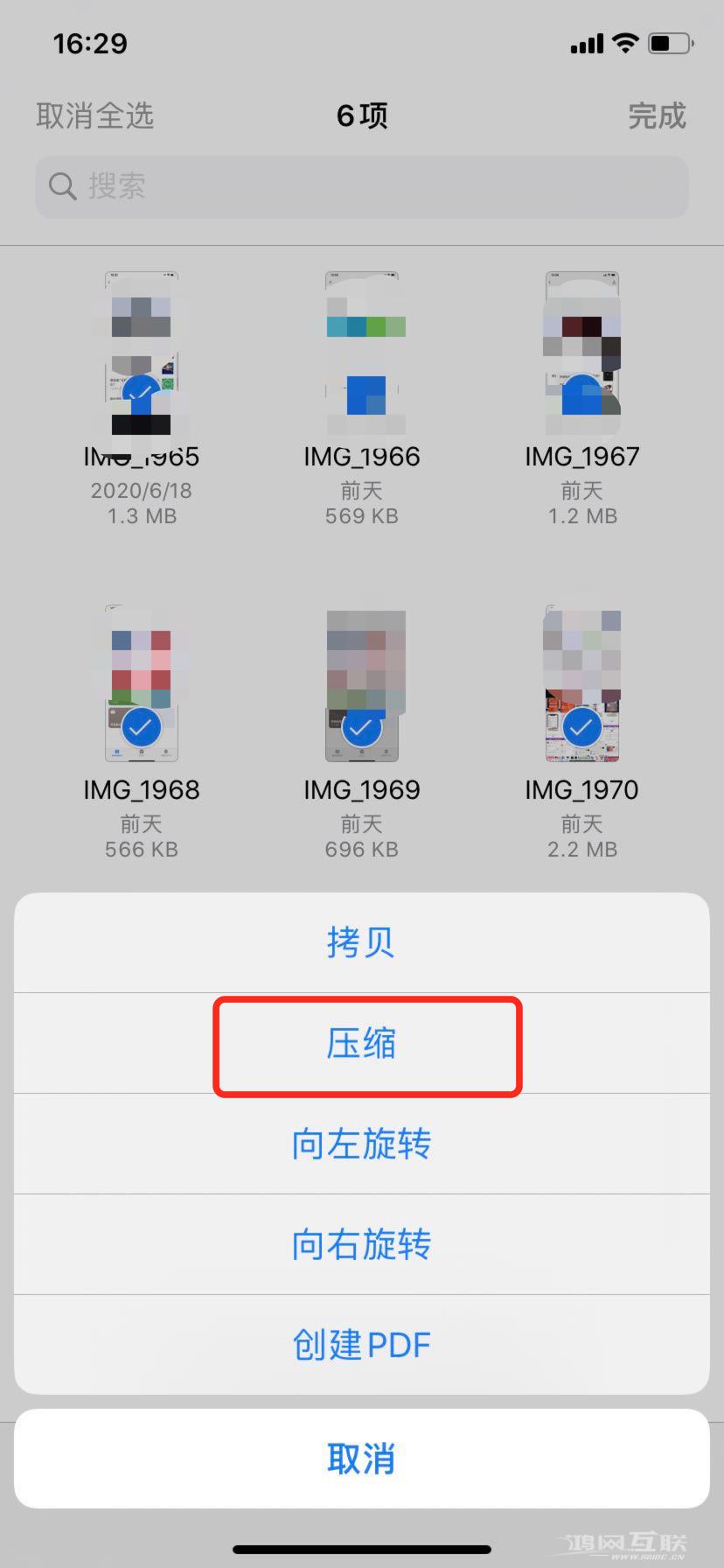This screenshot has height=1568, width=724.
Task: Choose 压缩 to compress selected files
Action: coord(361,1044)
